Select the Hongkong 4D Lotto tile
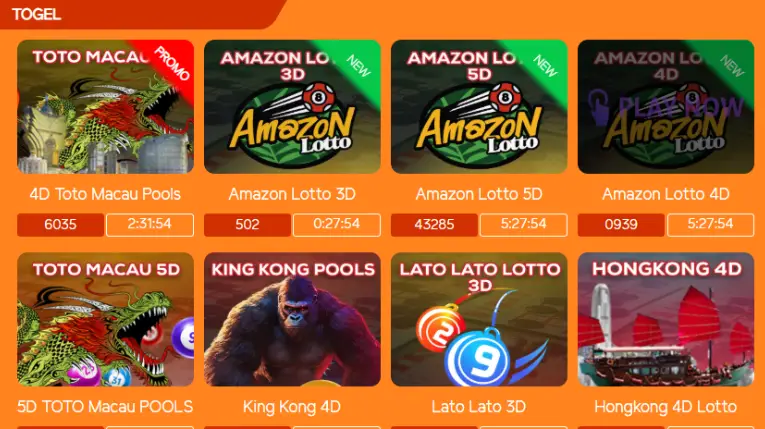 666,320
